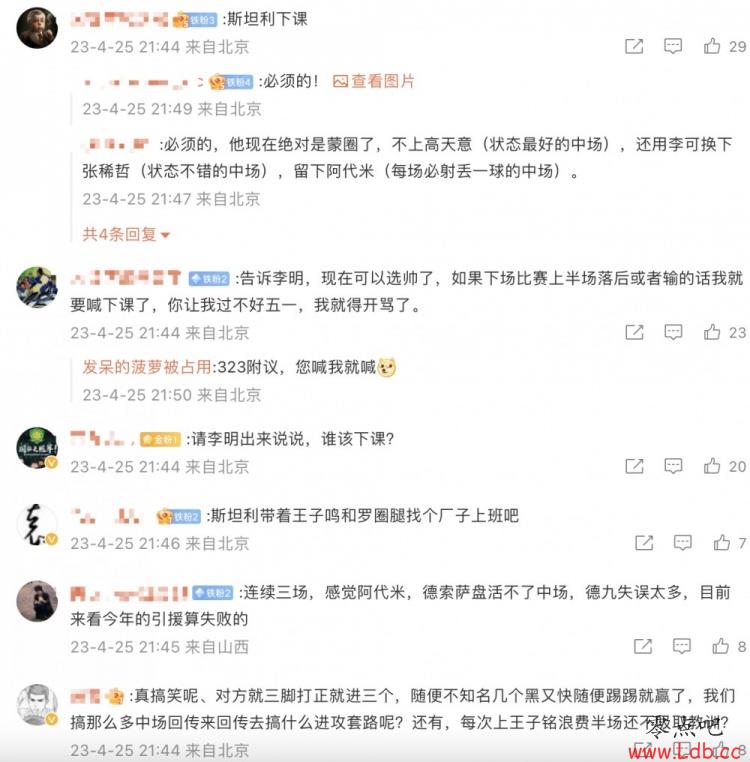Share the comment 斯坦利下课
Image resolution: width=750 pixels, height=762 pixels.
pos(634,46)
